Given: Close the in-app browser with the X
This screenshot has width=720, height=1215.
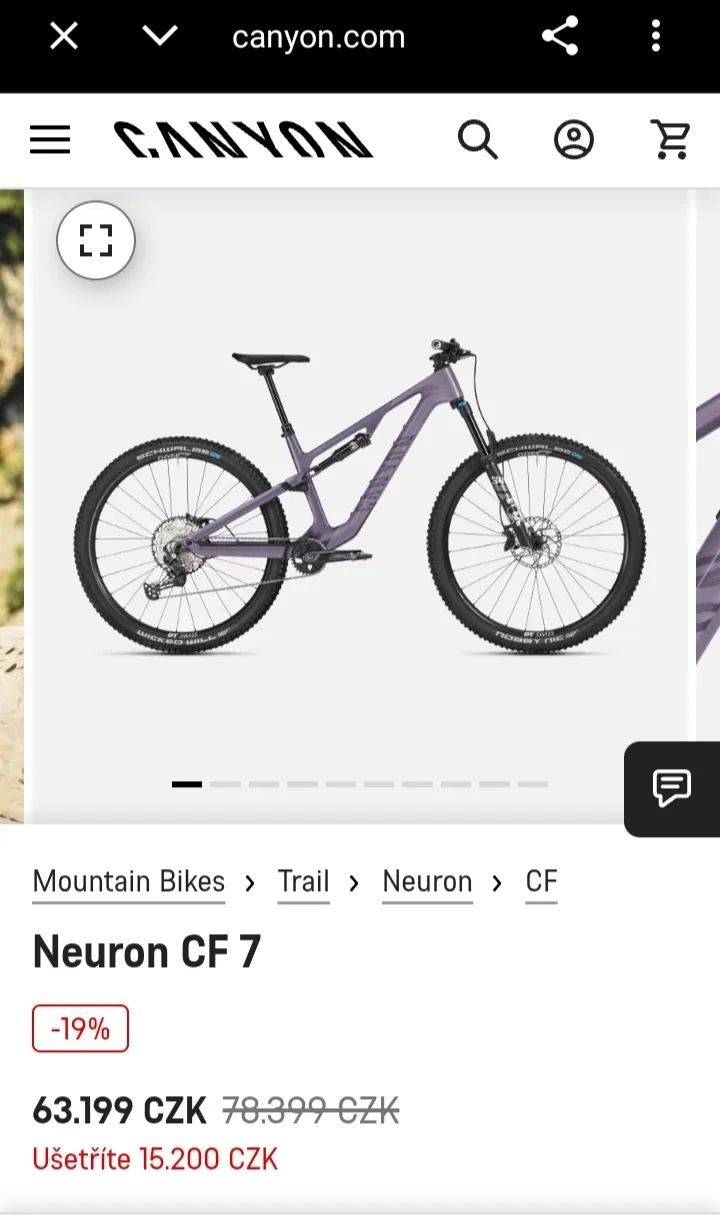Looking at the screenshot, I should 63,36.
